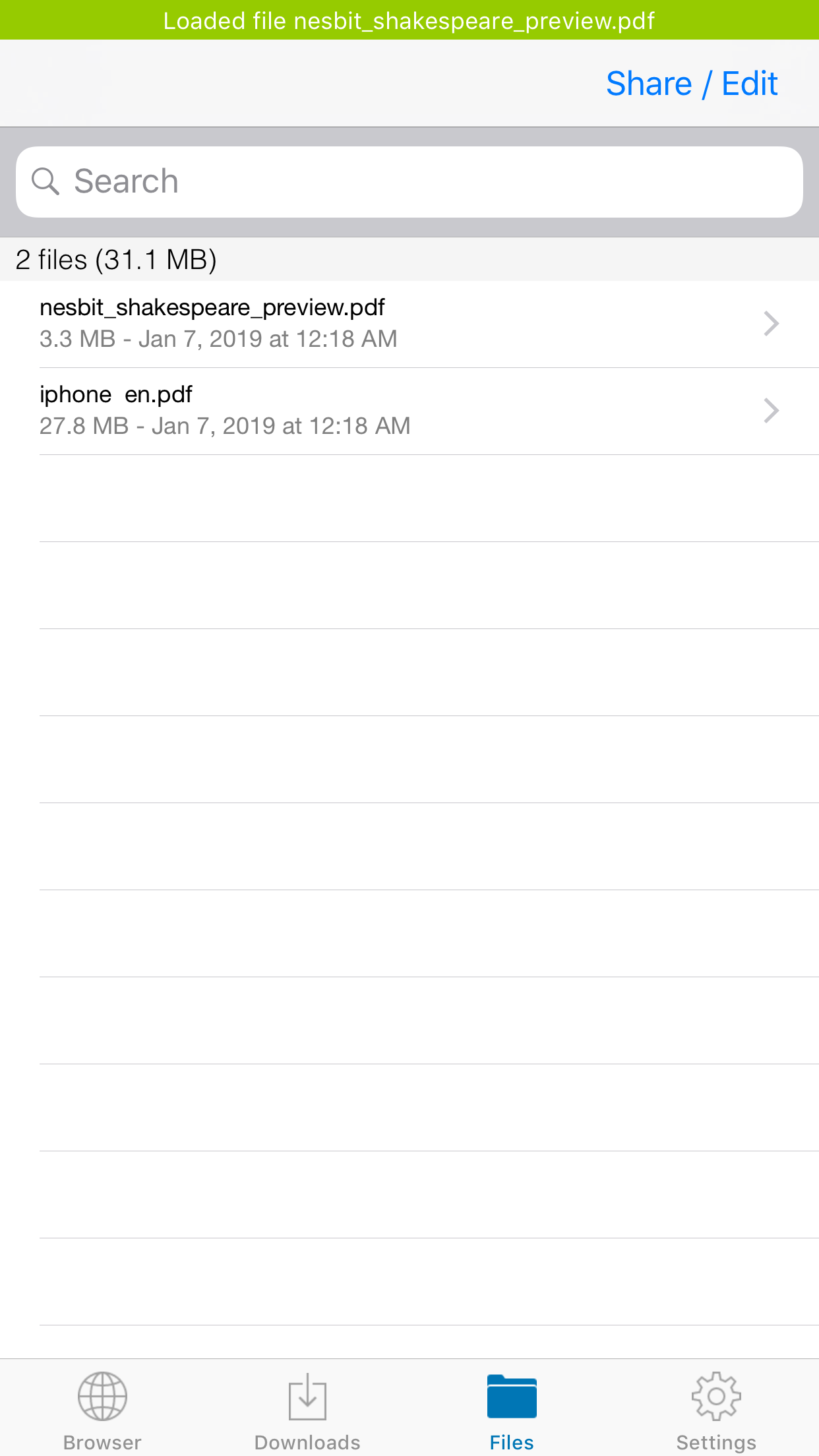Tap the globe icon above Browser label

point(102,1396)
